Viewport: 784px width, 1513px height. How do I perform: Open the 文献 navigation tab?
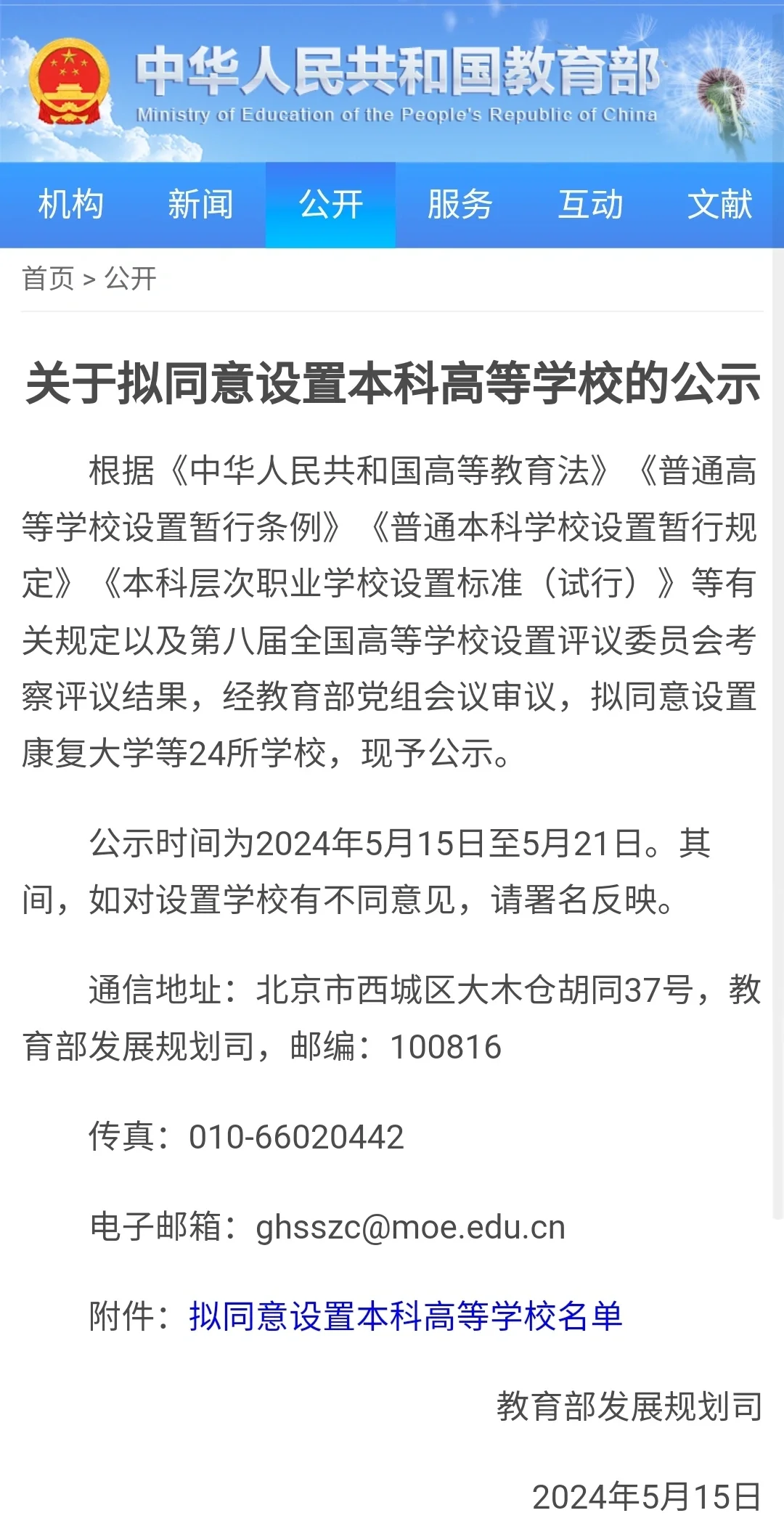tap(721, 204)
